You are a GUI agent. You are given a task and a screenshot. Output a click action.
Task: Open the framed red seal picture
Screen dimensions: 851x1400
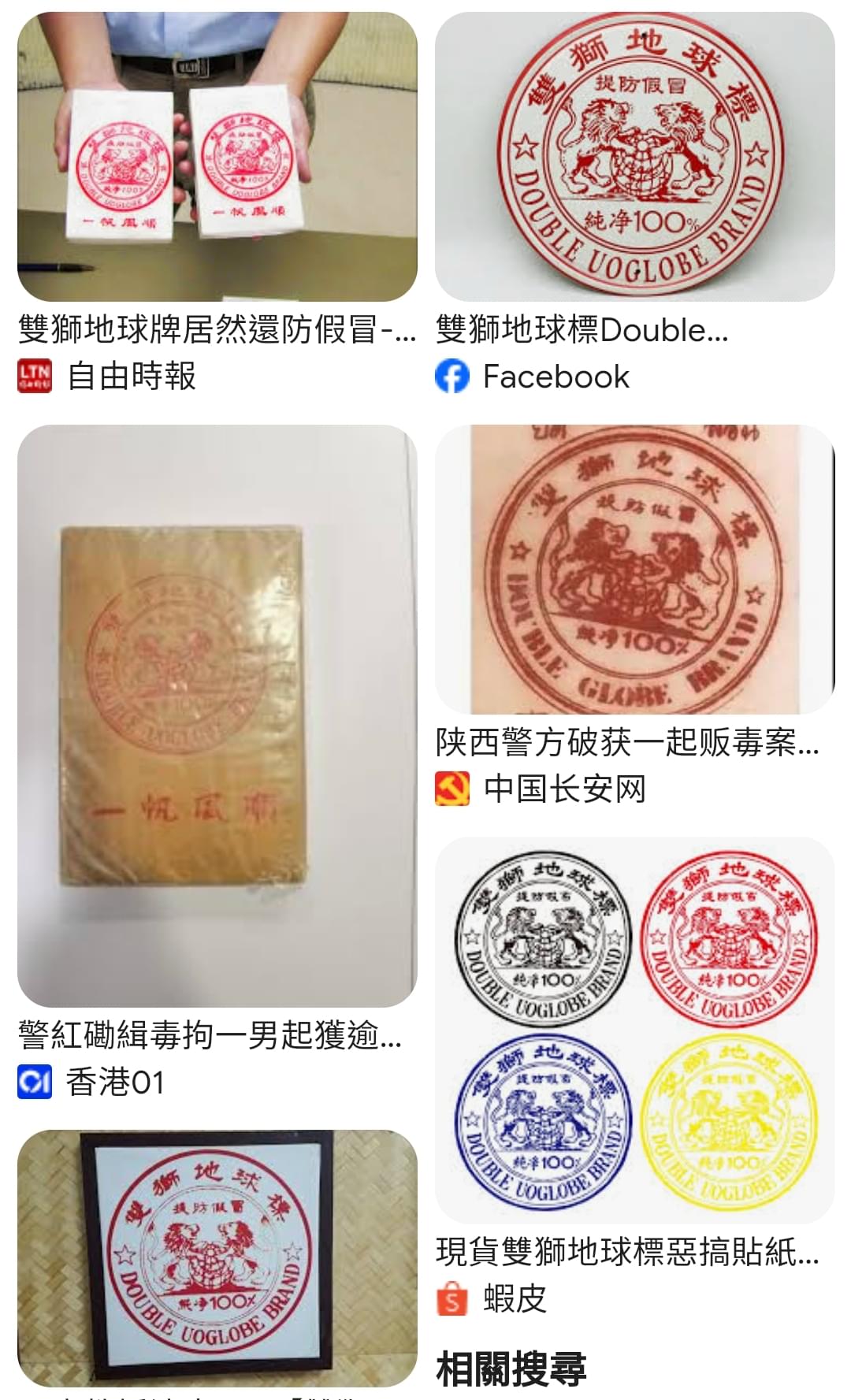[217, 1257]
